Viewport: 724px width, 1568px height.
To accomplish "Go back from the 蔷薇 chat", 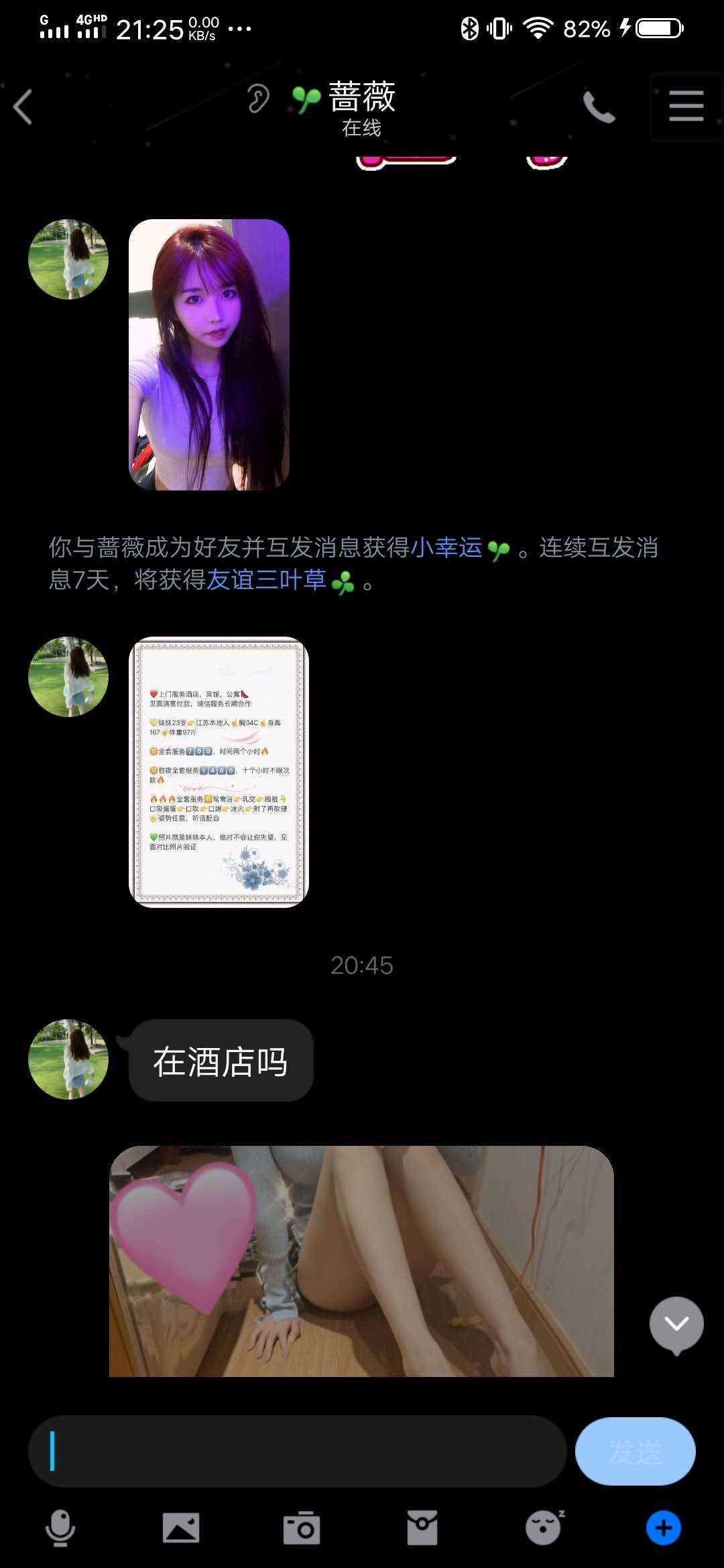I will (23, 107).
